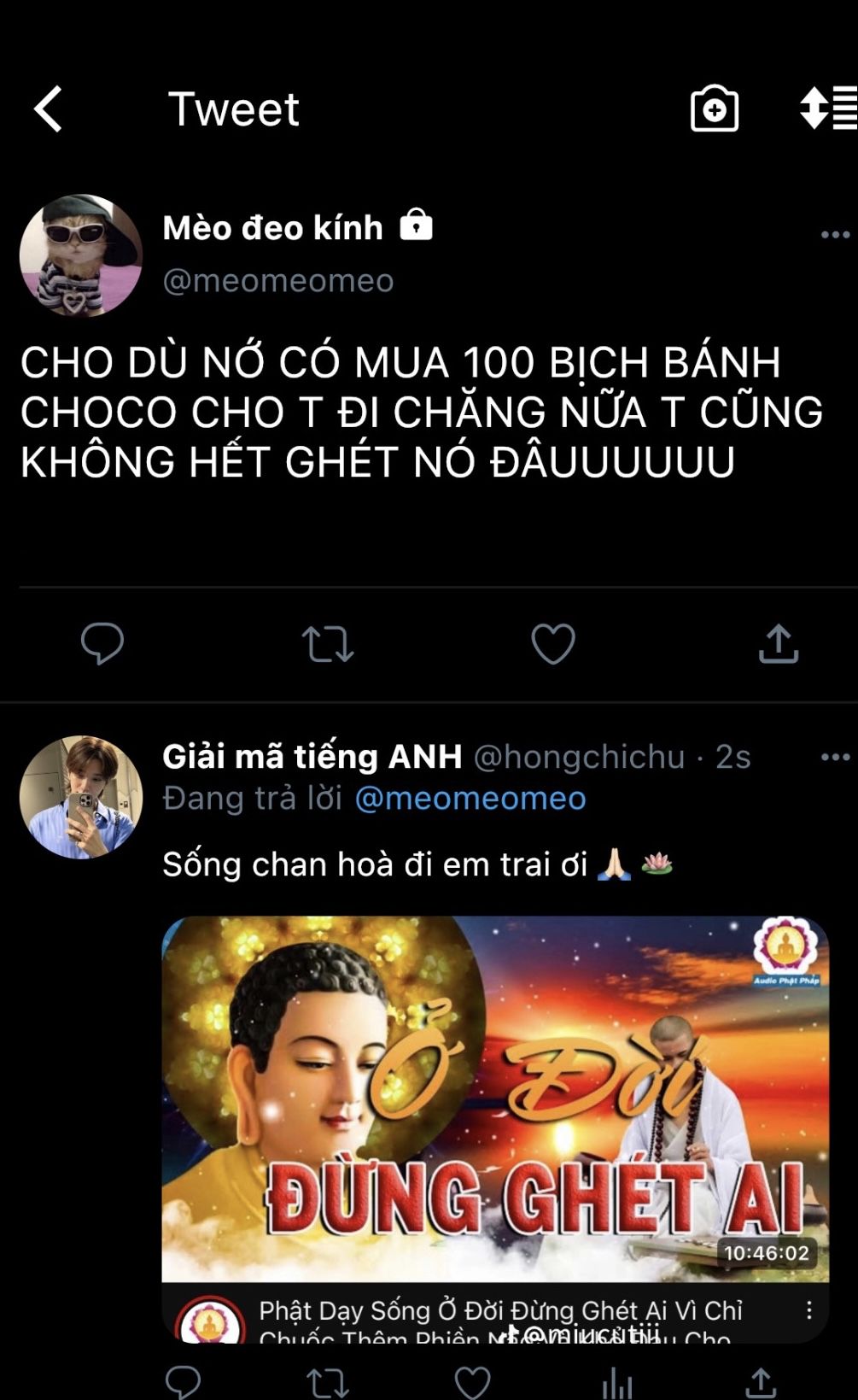Reply to Mèo đeo kính's tweet

click(102, 643)
